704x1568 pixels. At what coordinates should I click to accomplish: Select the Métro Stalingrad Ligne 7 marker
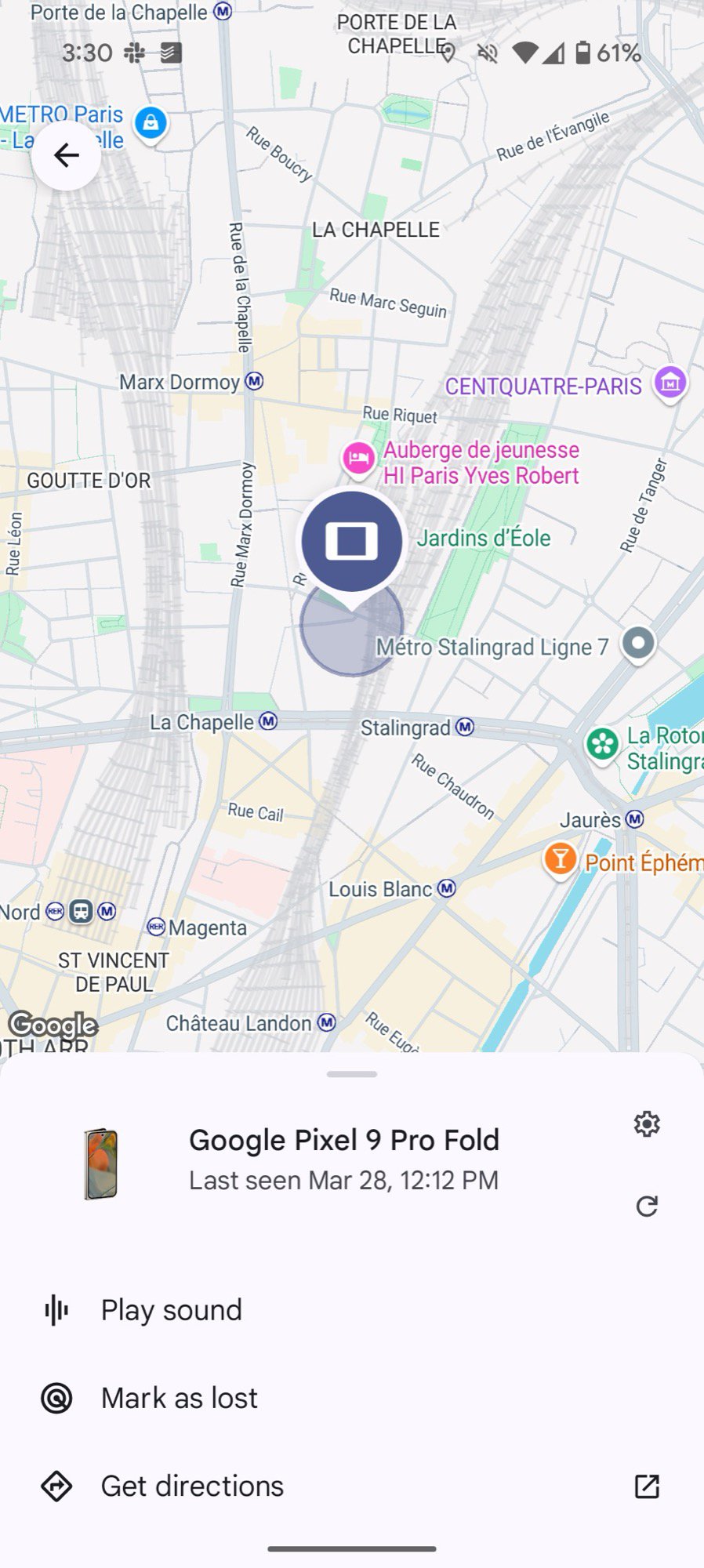point(638,644)
